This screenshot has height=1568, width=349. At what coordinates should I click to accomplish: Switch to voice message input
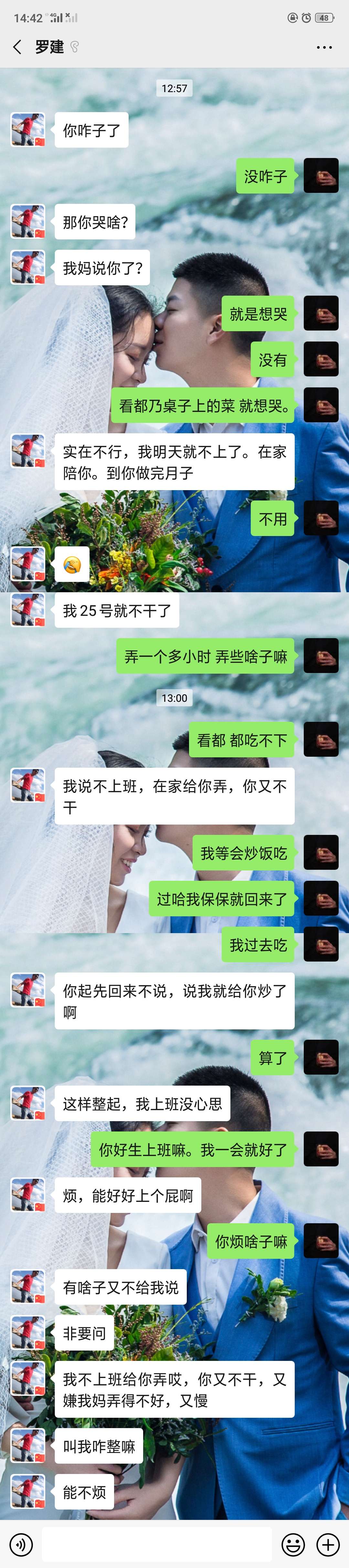(21, 1544)
